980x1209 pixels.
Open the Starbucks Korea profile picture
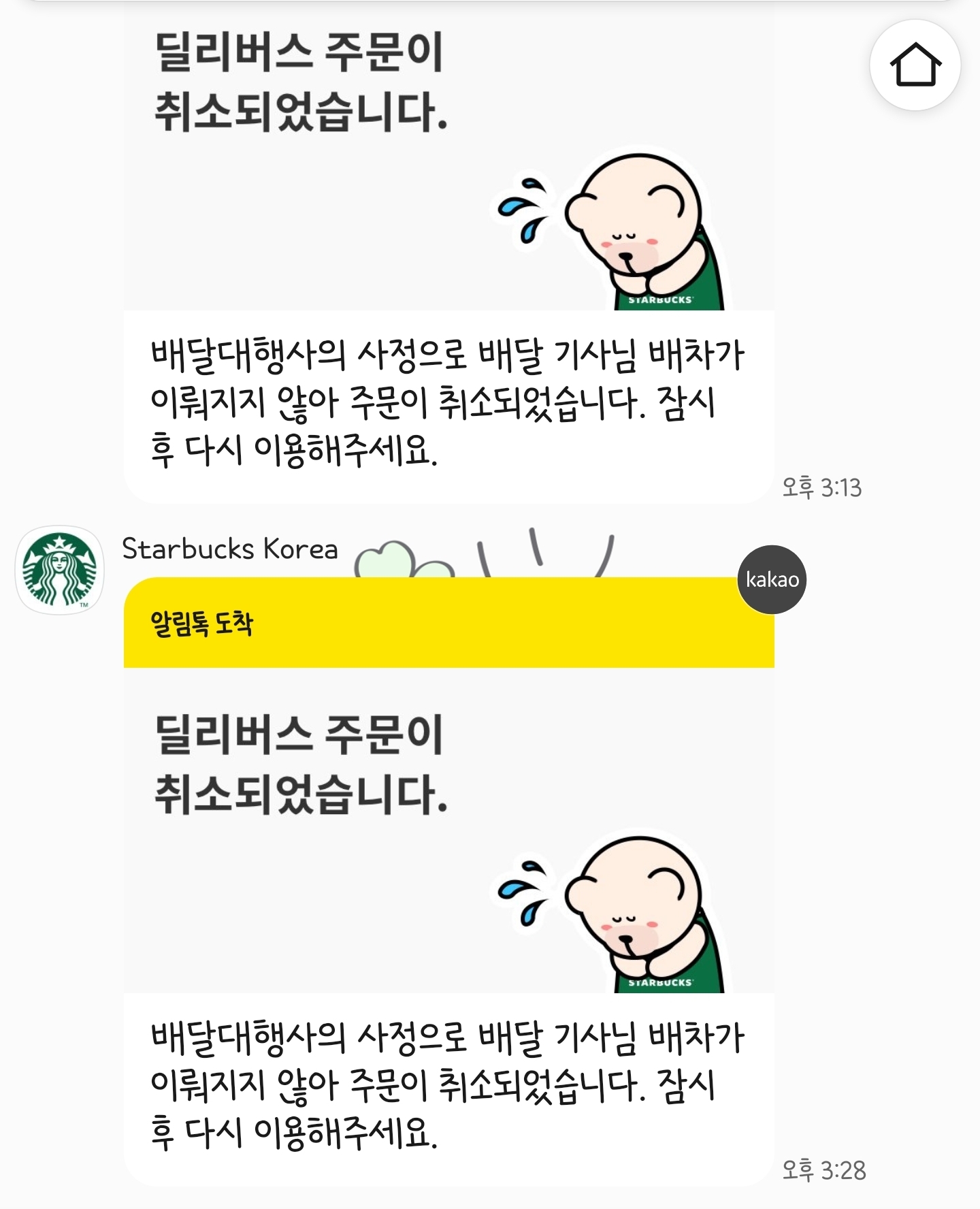(60, 570)
